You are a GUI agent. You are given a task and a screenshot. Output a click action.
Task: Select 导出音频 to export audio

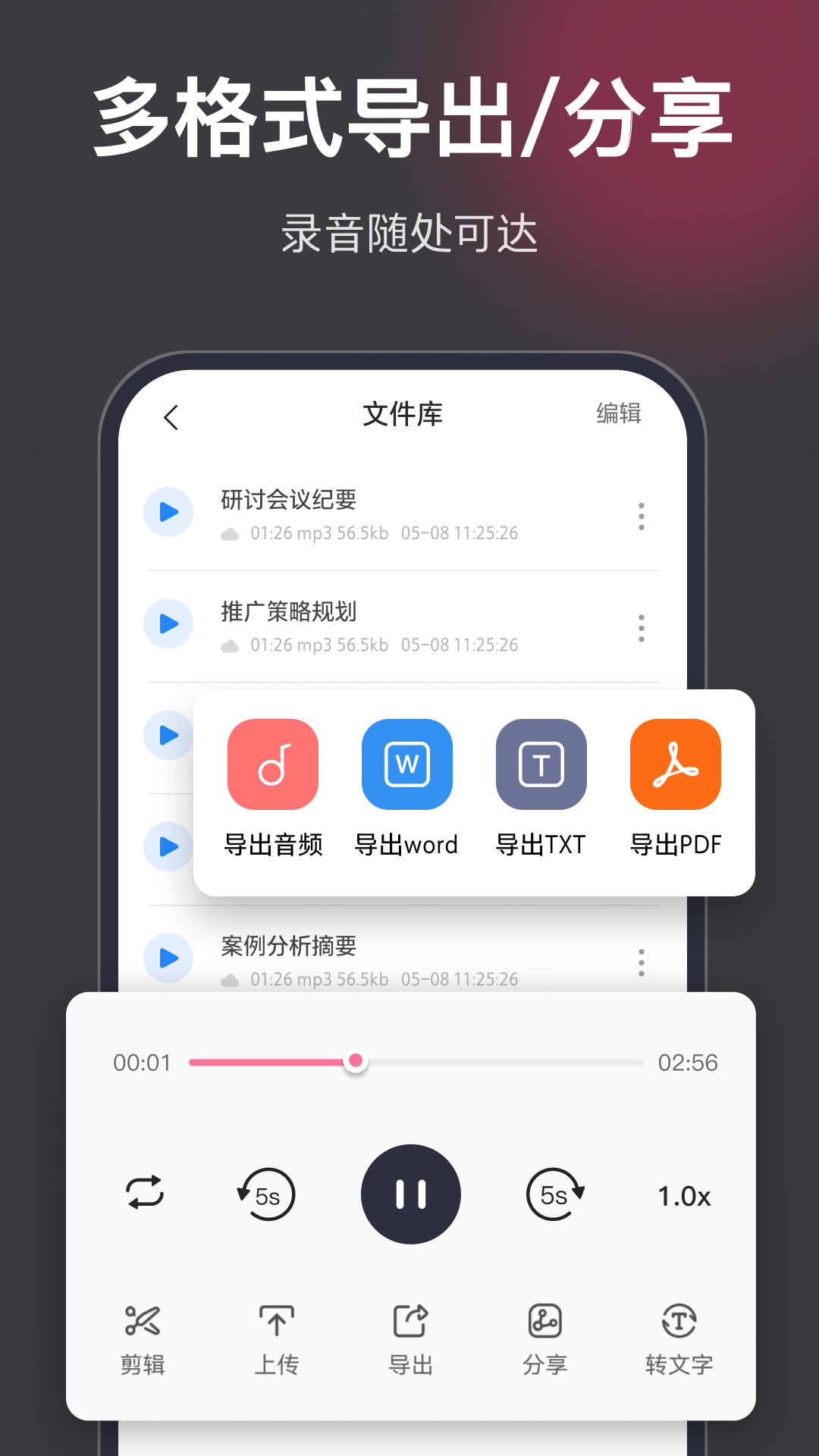(273, 764)
